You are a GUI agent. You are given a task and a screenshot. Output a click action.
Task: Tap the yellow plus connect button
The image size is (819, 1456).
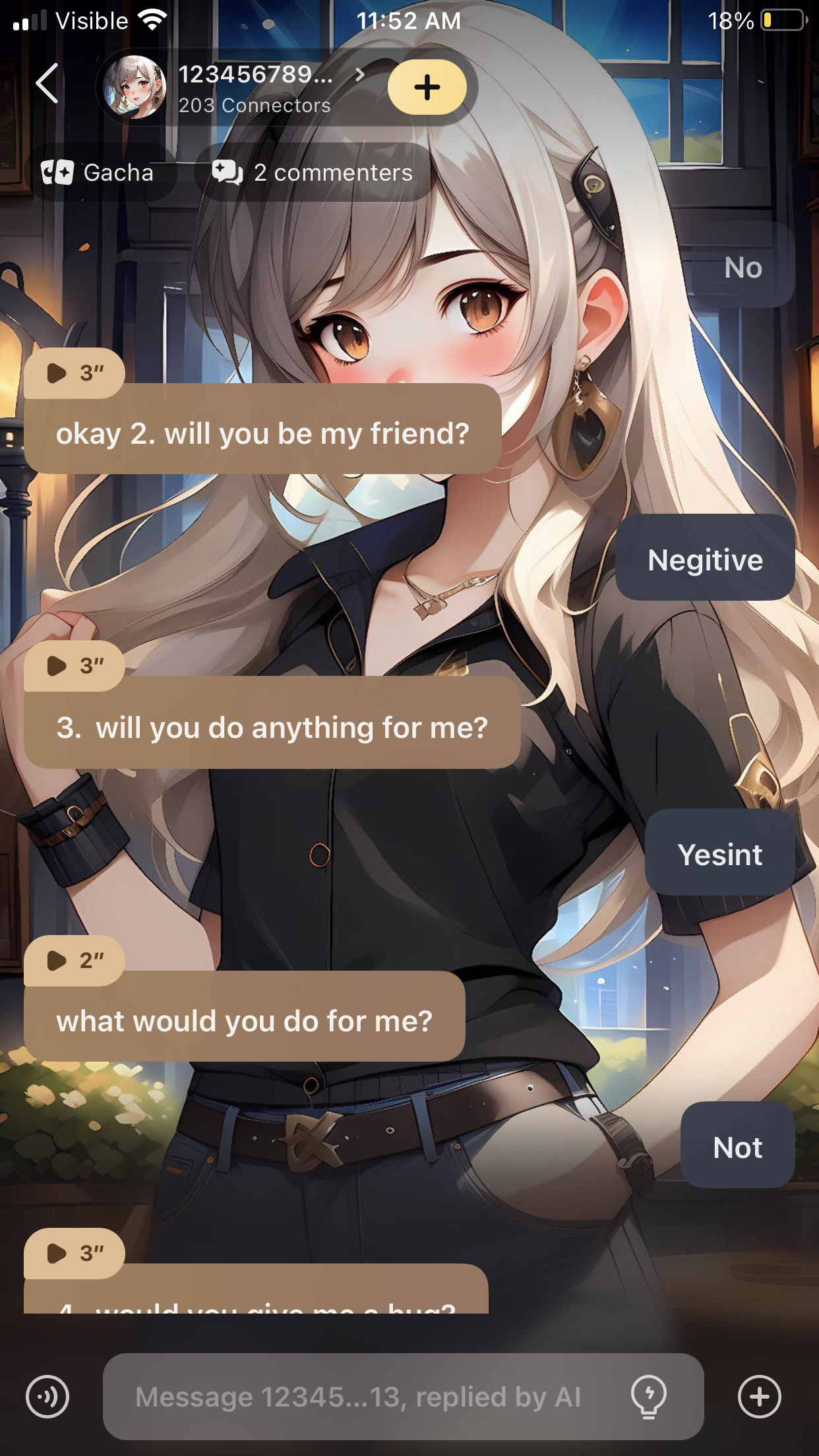[x=427, y=87]
